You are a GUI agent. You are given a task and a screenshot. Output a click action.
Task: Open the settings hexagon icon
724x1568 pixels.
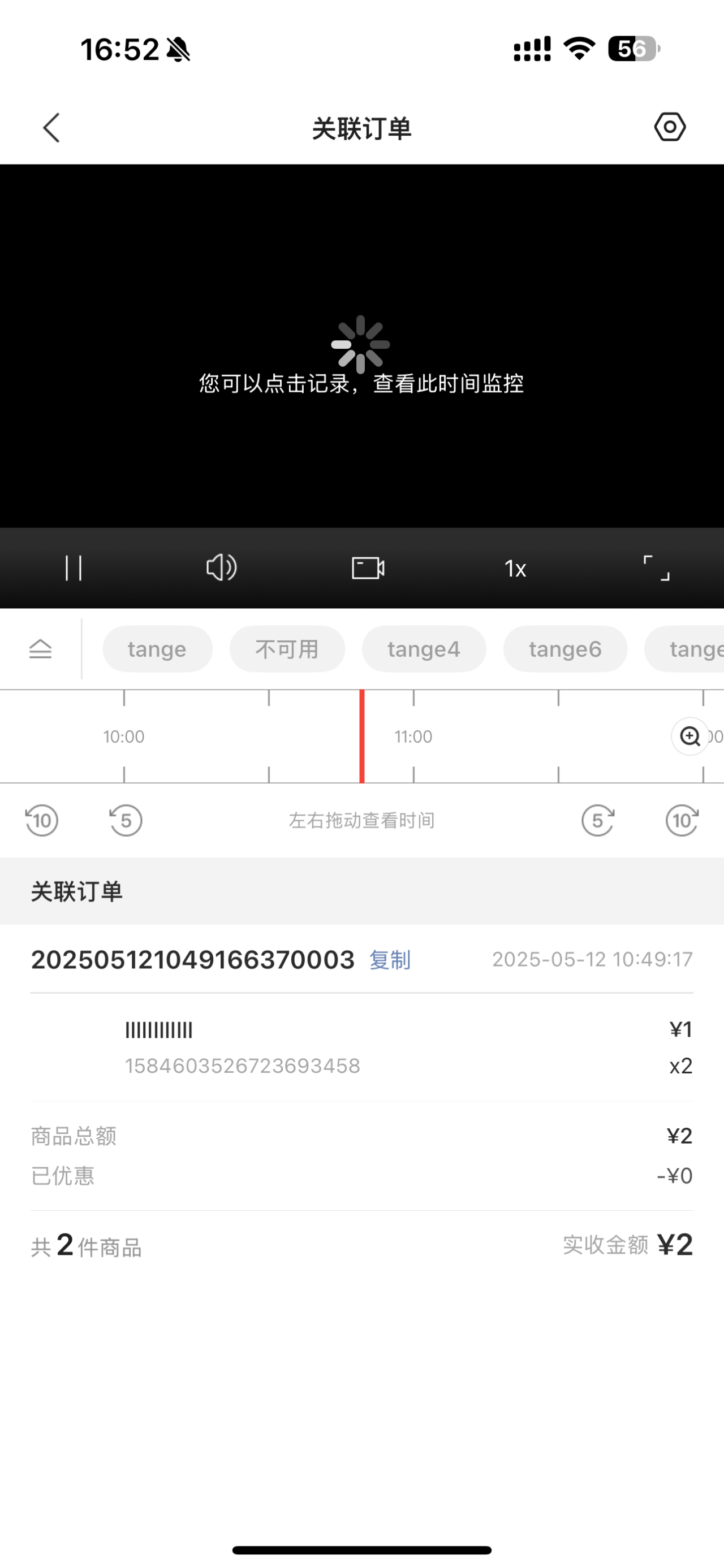670,127
